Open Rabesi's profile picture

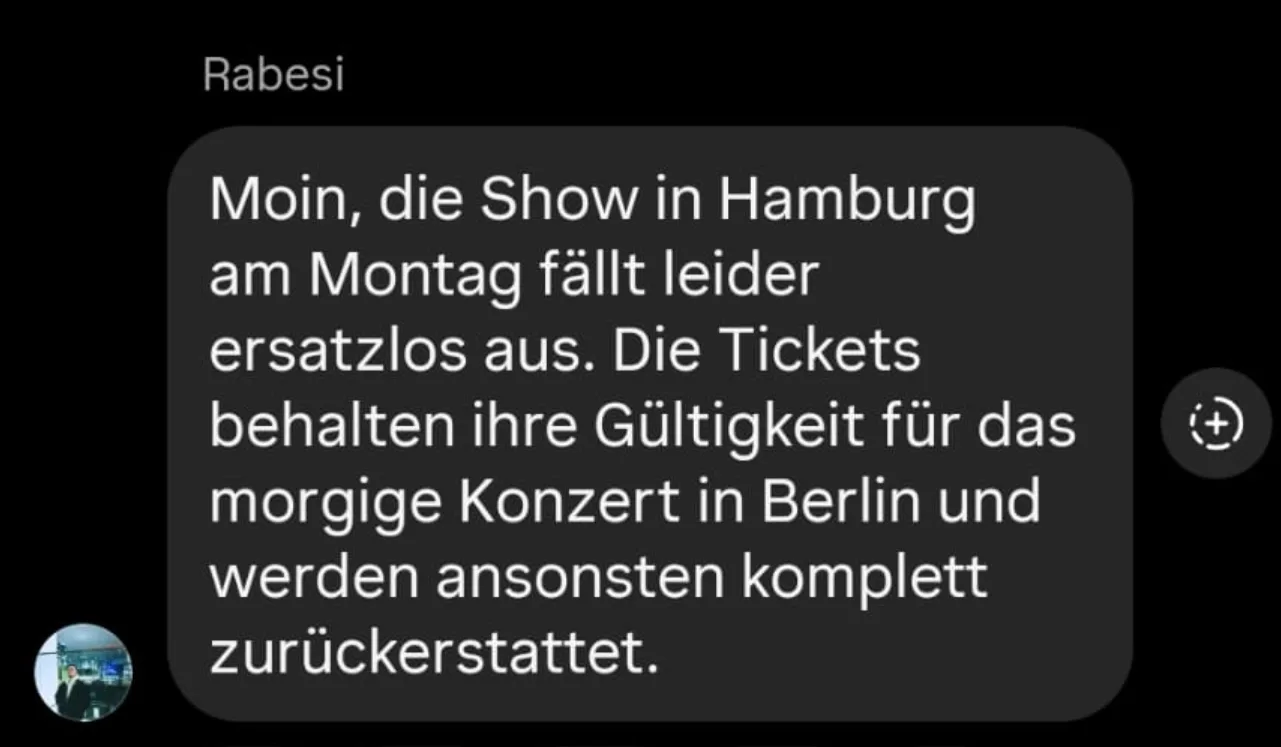point(83,672)
